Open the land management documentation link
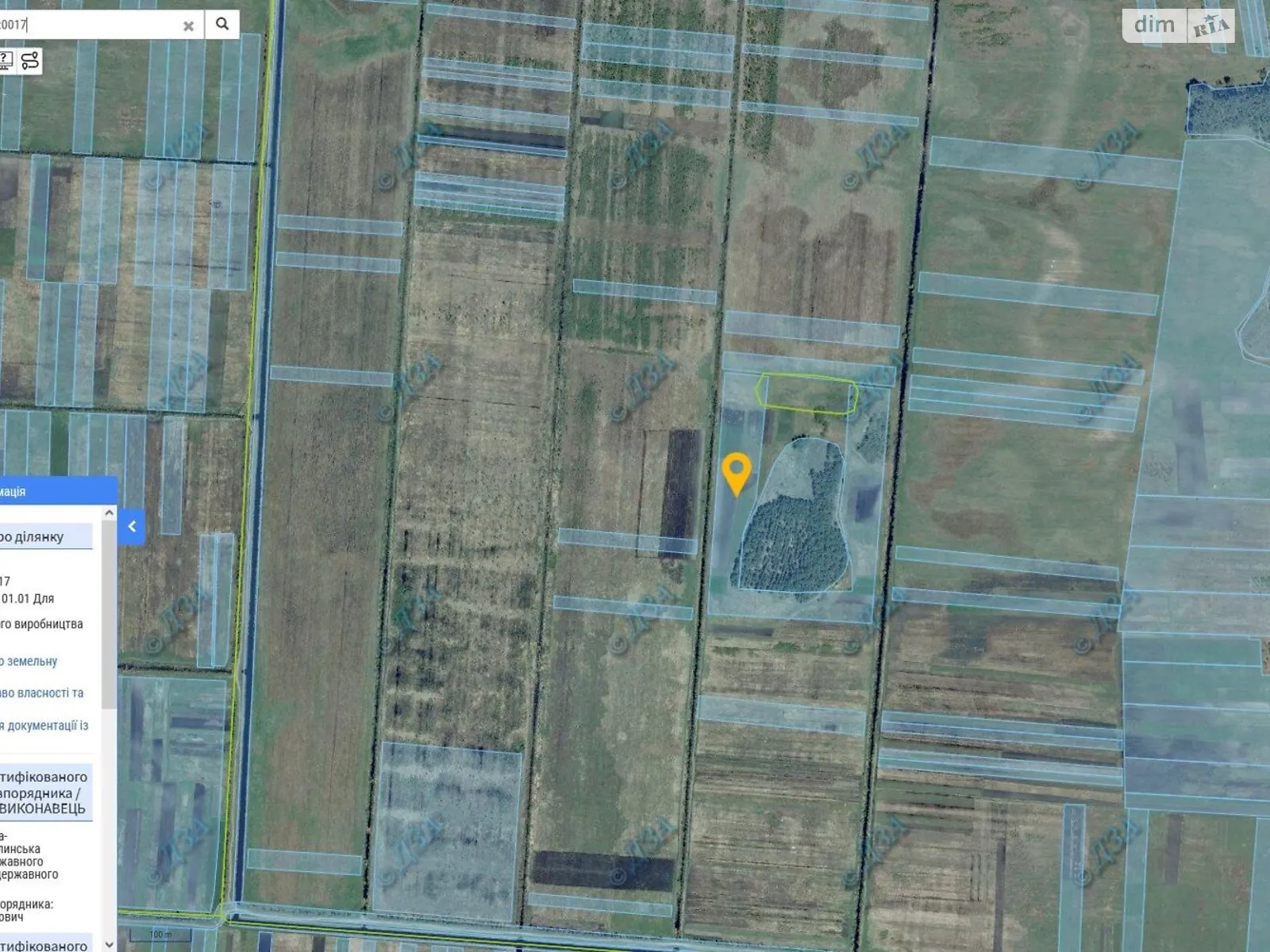 click(x=44, y=725)
